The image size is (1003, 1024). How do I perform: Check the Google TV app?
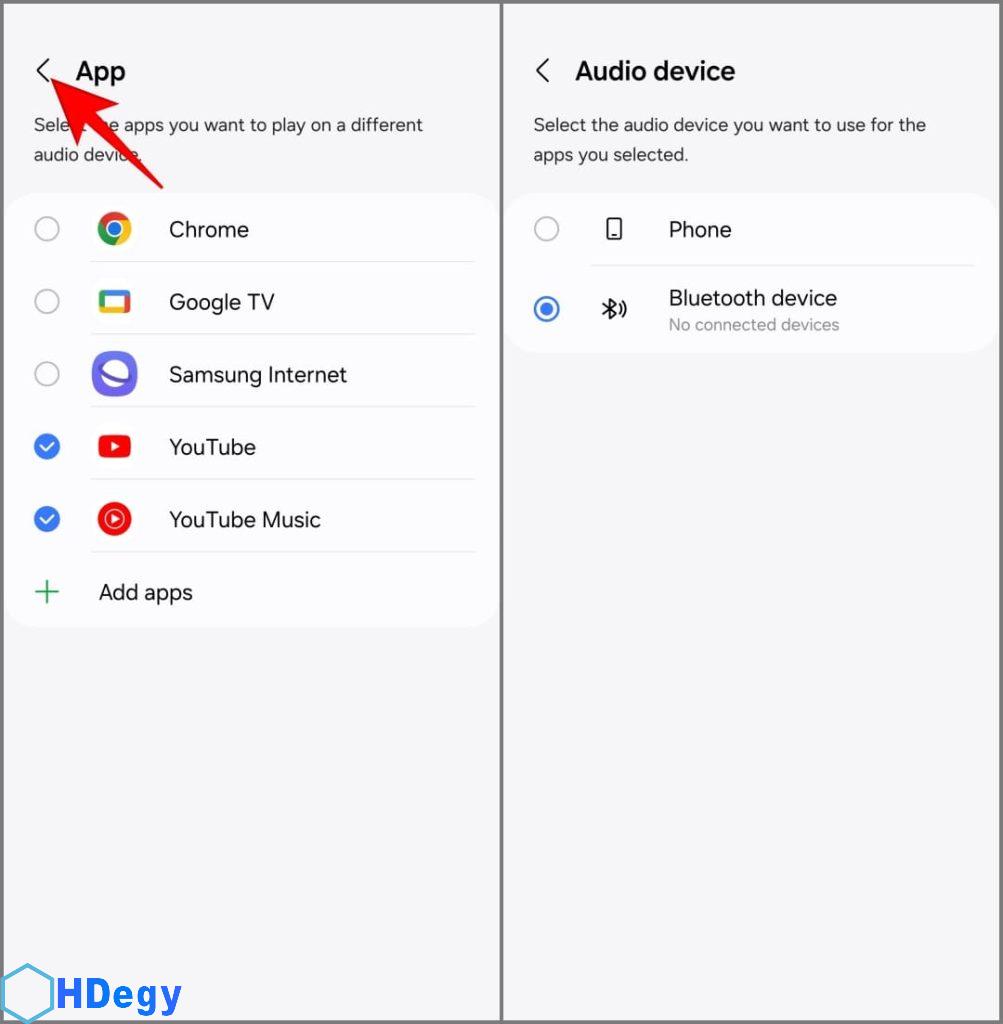[x=47, y=302]
